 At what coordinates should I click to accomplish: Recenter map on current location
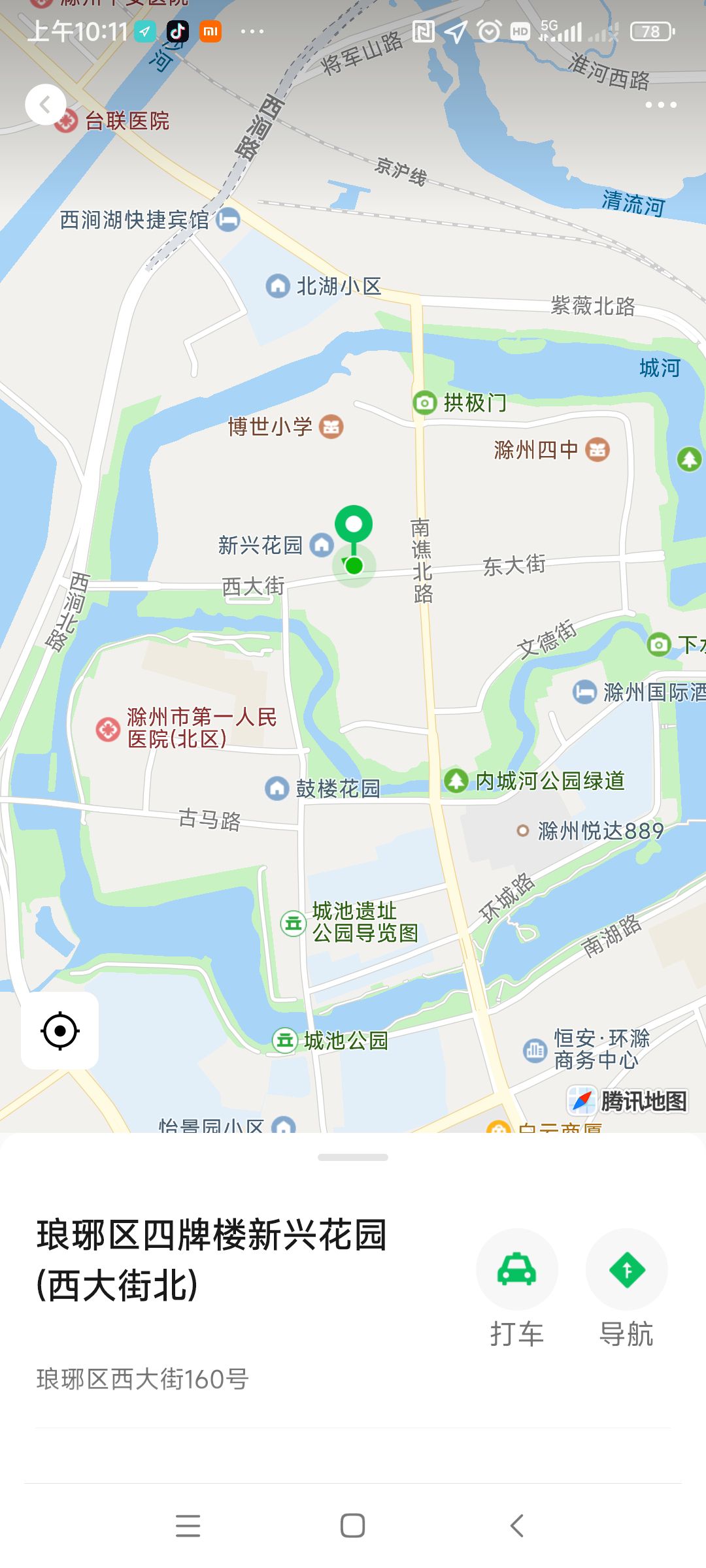pos(60,1031)
